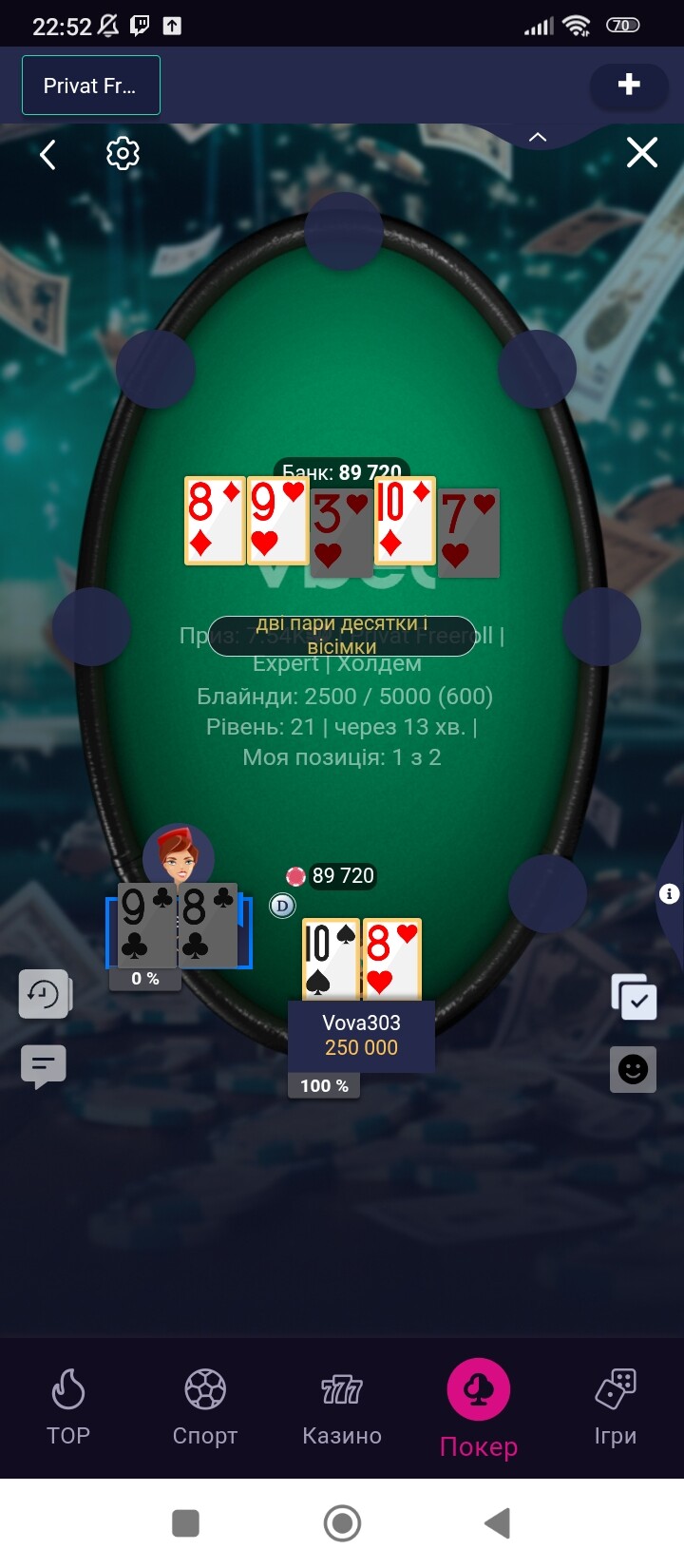
Task: Switch to the Казино tab
Action: tap(342, 1407)
